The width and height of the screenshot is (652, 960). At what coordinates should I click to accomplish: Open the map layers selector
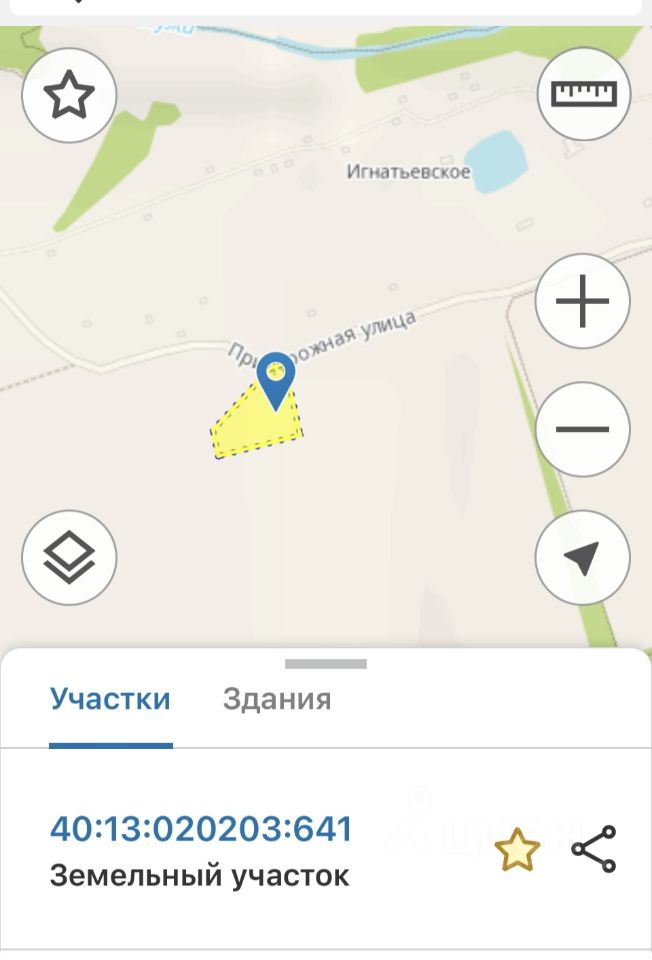pos(69,558)
